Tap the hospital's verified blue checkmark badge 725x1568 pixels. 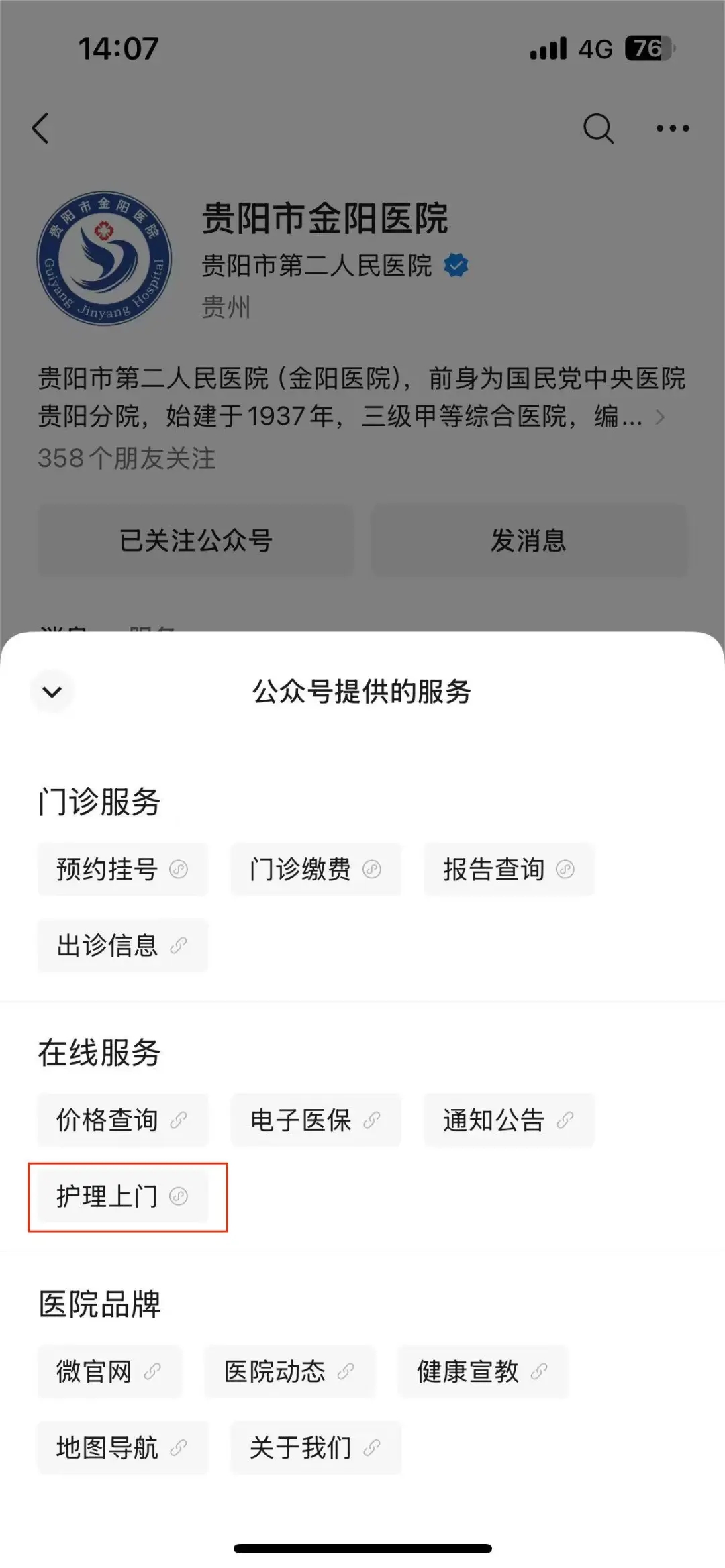[456, 264]
